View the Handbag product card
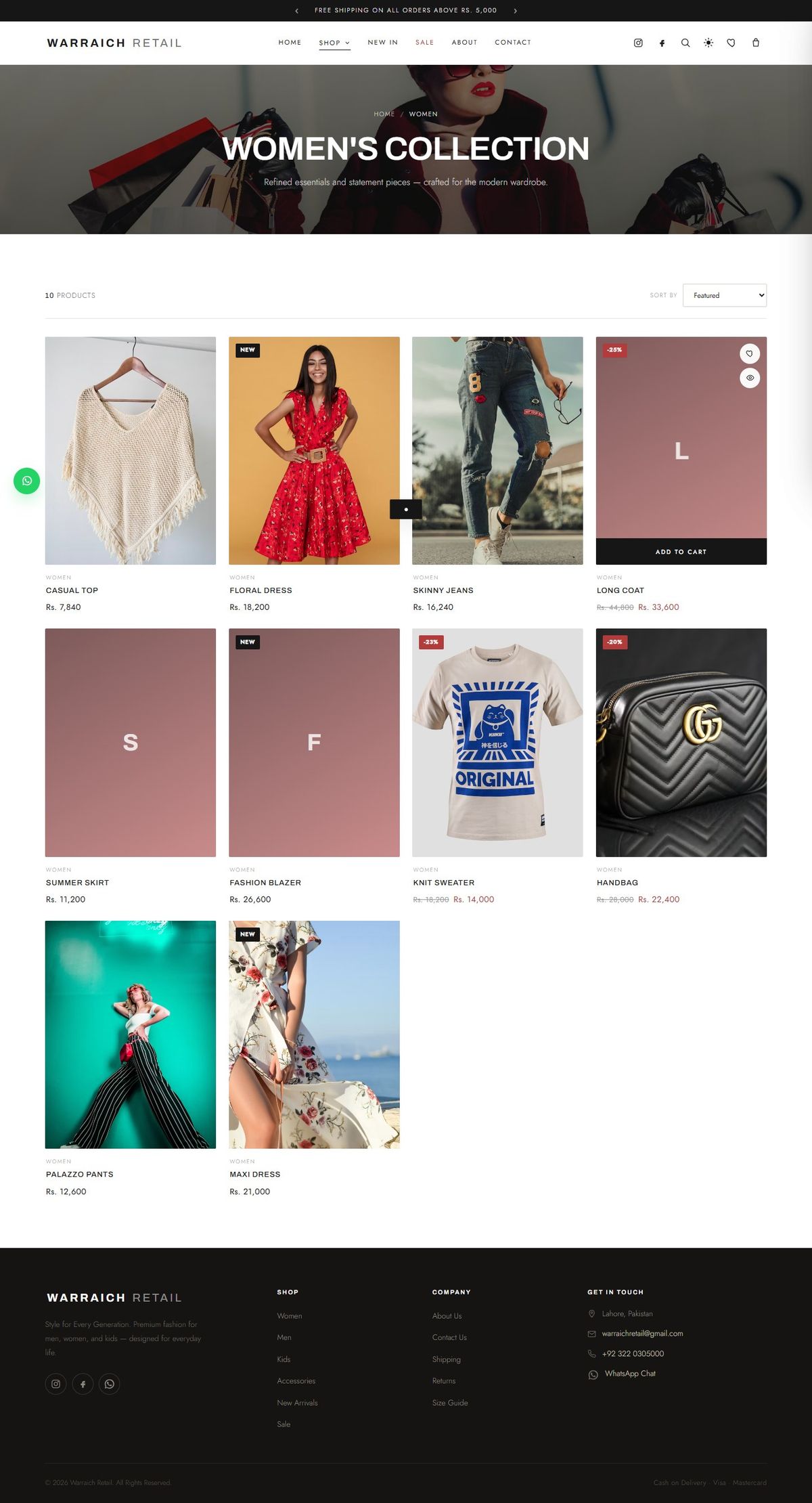The image size is (812, 1503). [x=681, y=743]
